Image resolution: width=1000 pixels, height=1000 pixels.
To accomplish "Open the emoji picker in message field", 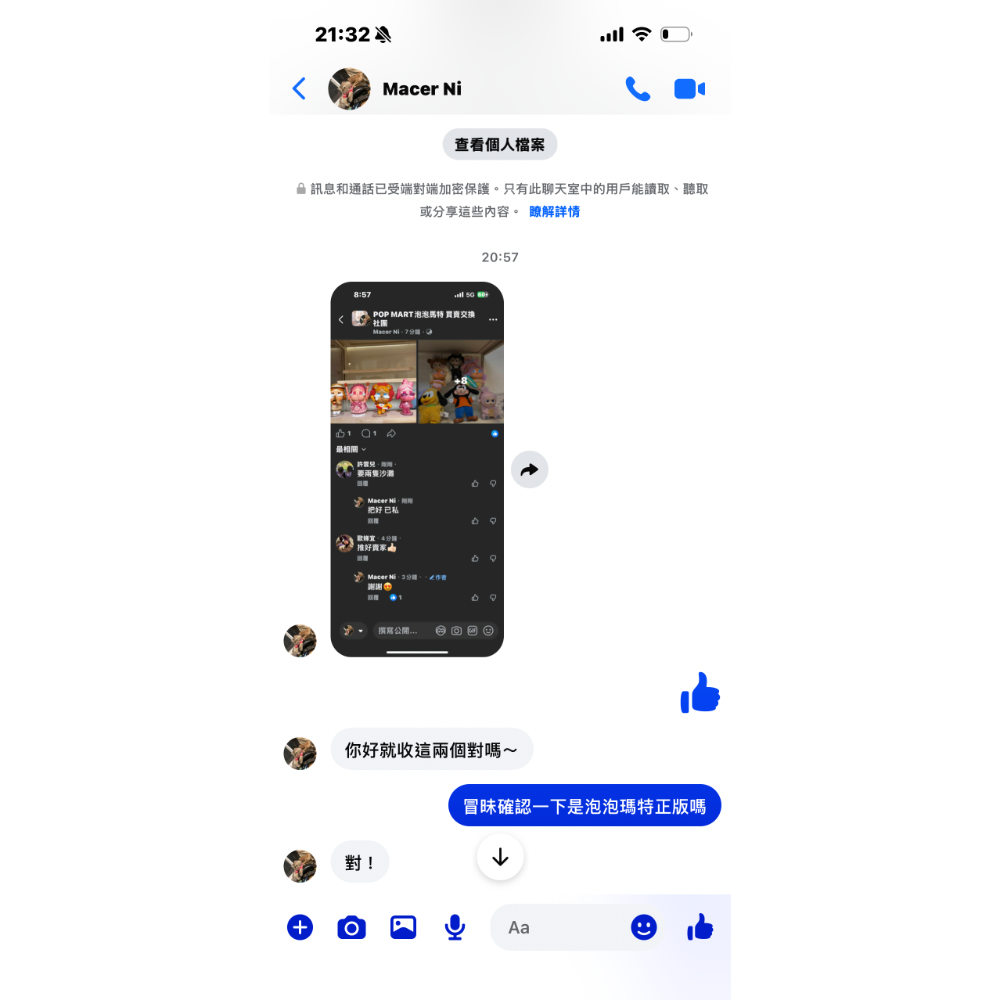I will click(644, 927).
